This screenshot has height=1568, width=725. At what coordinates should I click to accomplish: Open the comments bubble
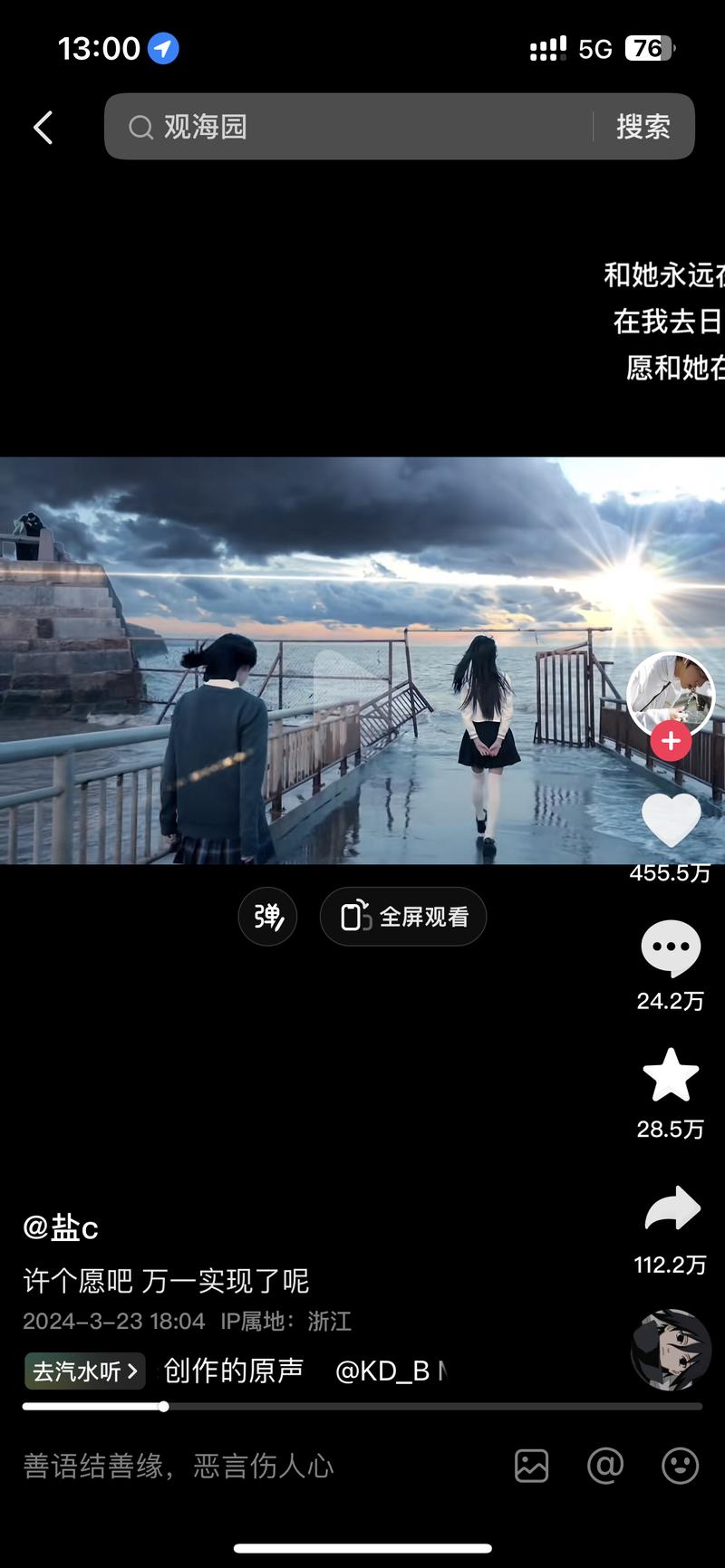[x=671, y=948]
